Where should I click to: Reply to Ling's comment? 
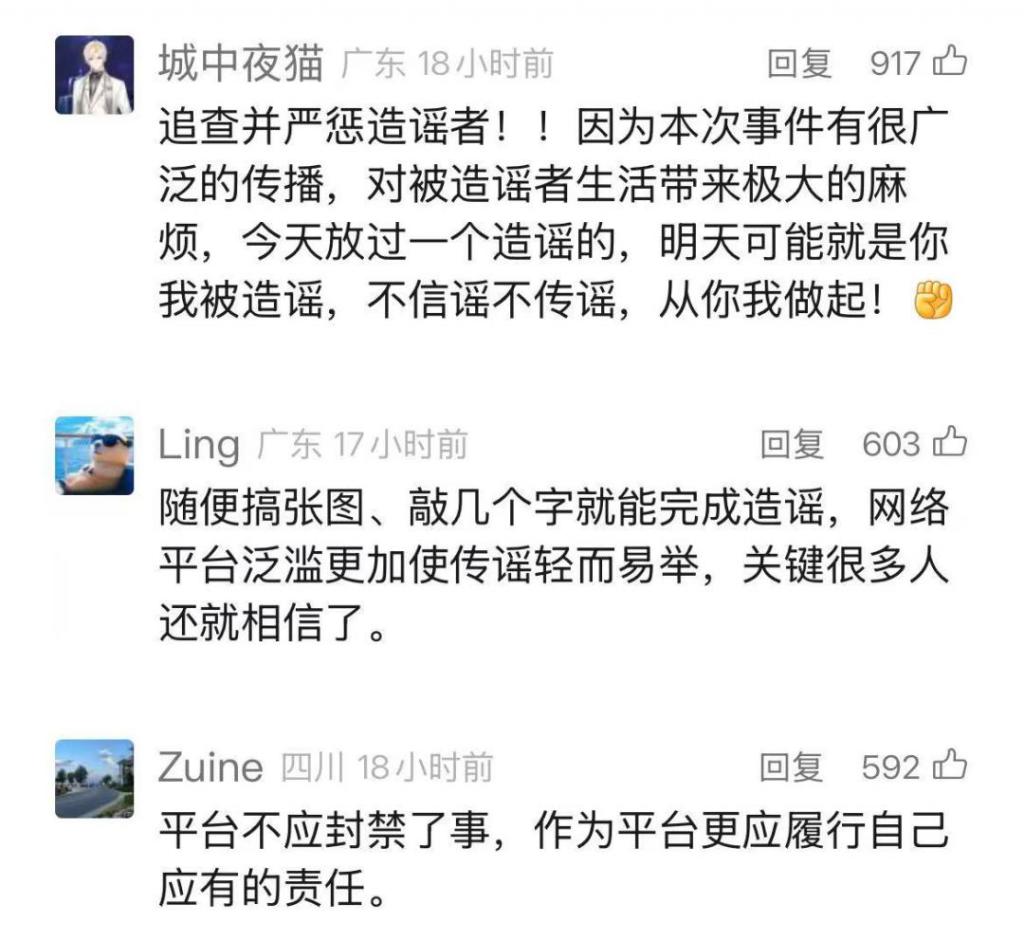pyautogui.click(x=792, y=444)
